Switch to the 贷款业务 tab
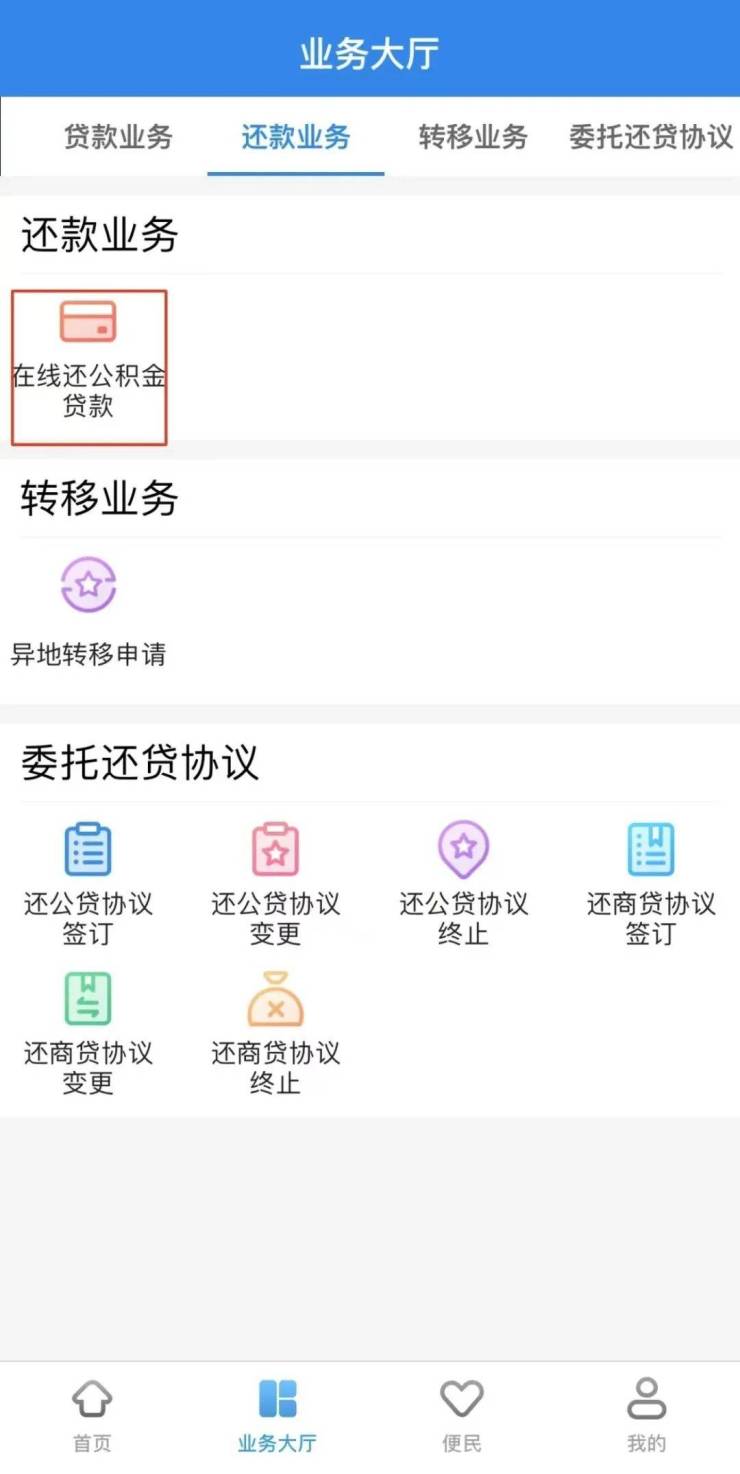The height and width of the screenshot is (1474, 740). tap(118, 137)
